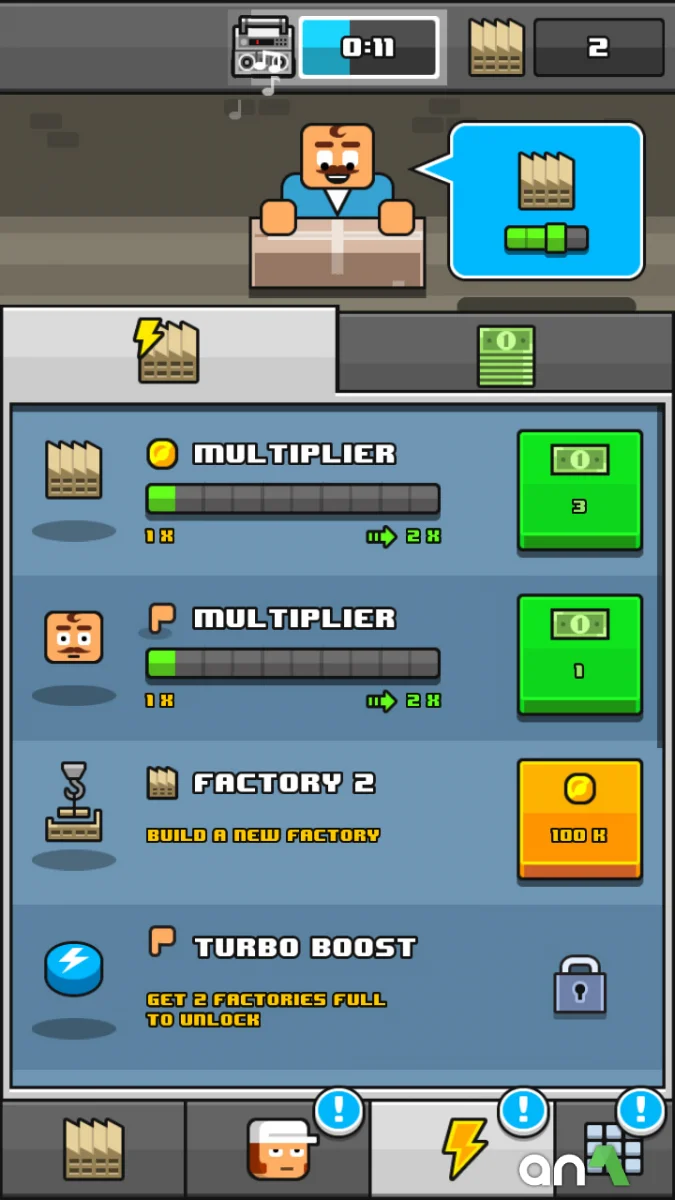Image resolution: width=675 pixels, height=1200 pixels.
Task: Open the factory section in bottom bar
Action: tap(93, 1148)
